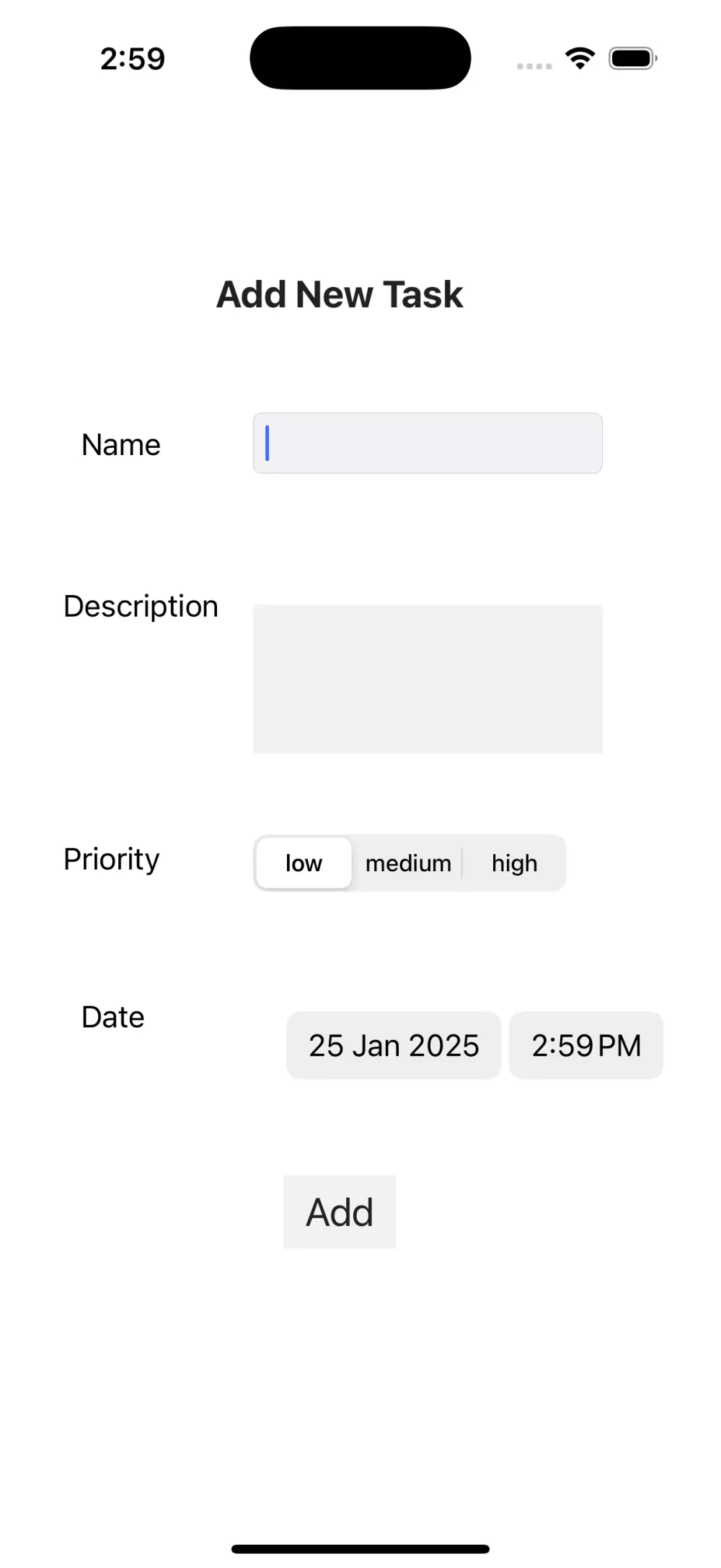Tap the cellular signal dots icon
Viewport: 721px width, 1568px height.
click(534, 65)
